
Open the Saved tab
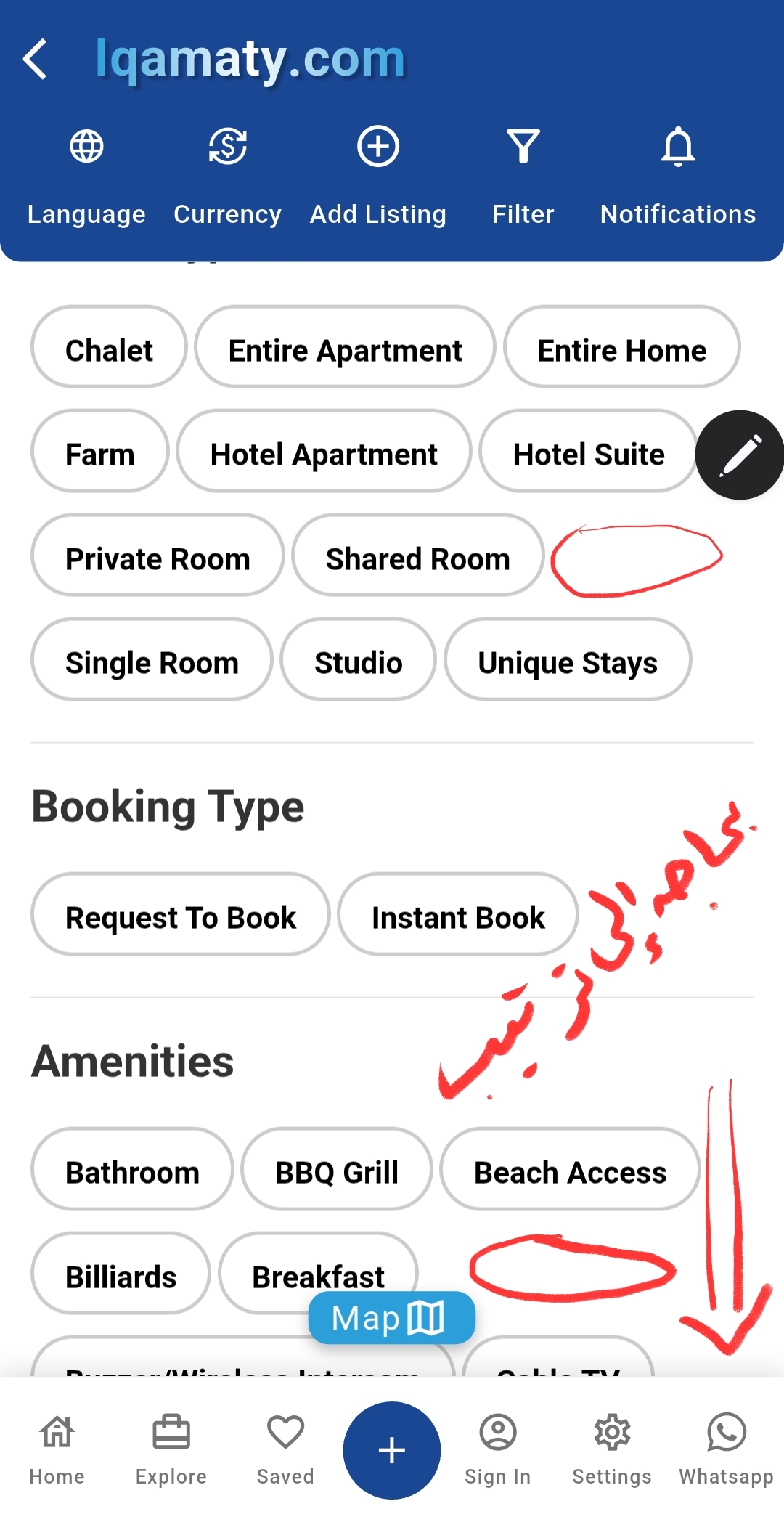click(x=285, y=1449)
